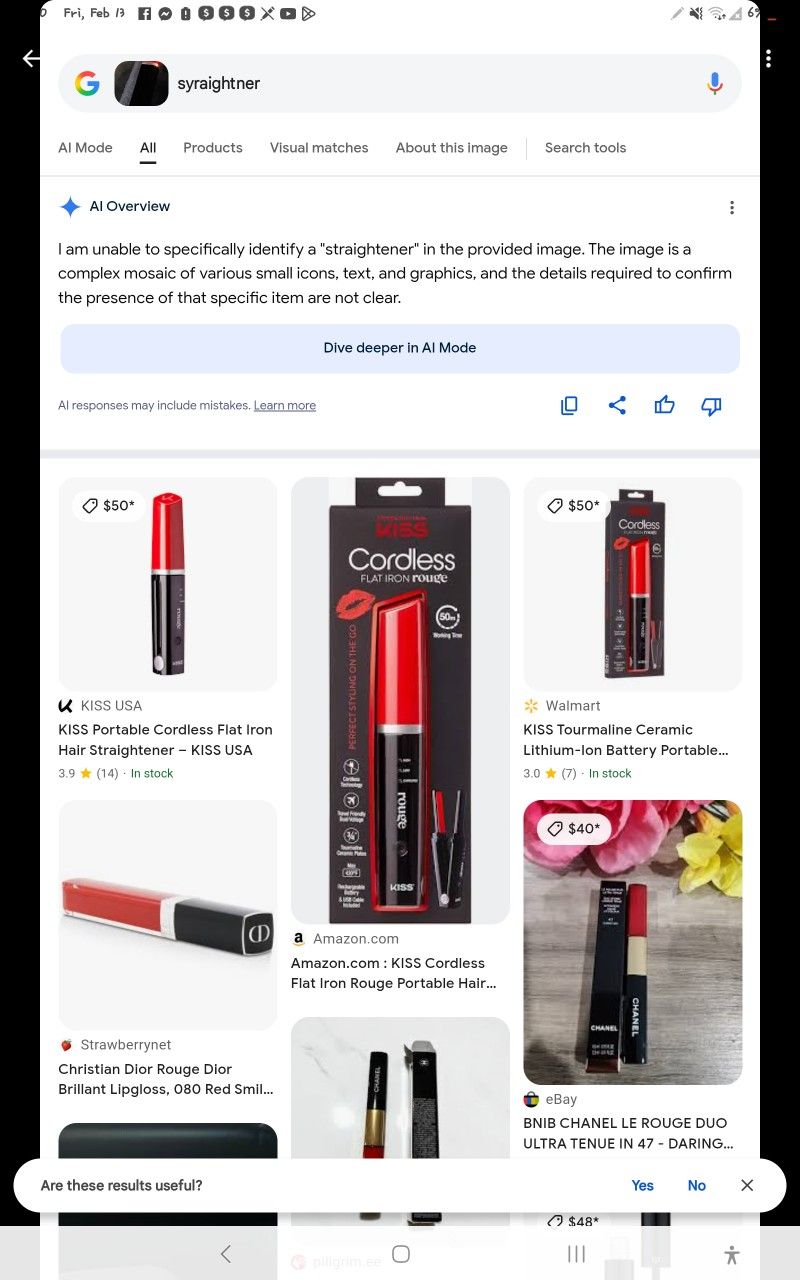Screen dimensions: 800x1280
Task: Answer Yes to results useful prompt
Action: (x=642, y=1186)
